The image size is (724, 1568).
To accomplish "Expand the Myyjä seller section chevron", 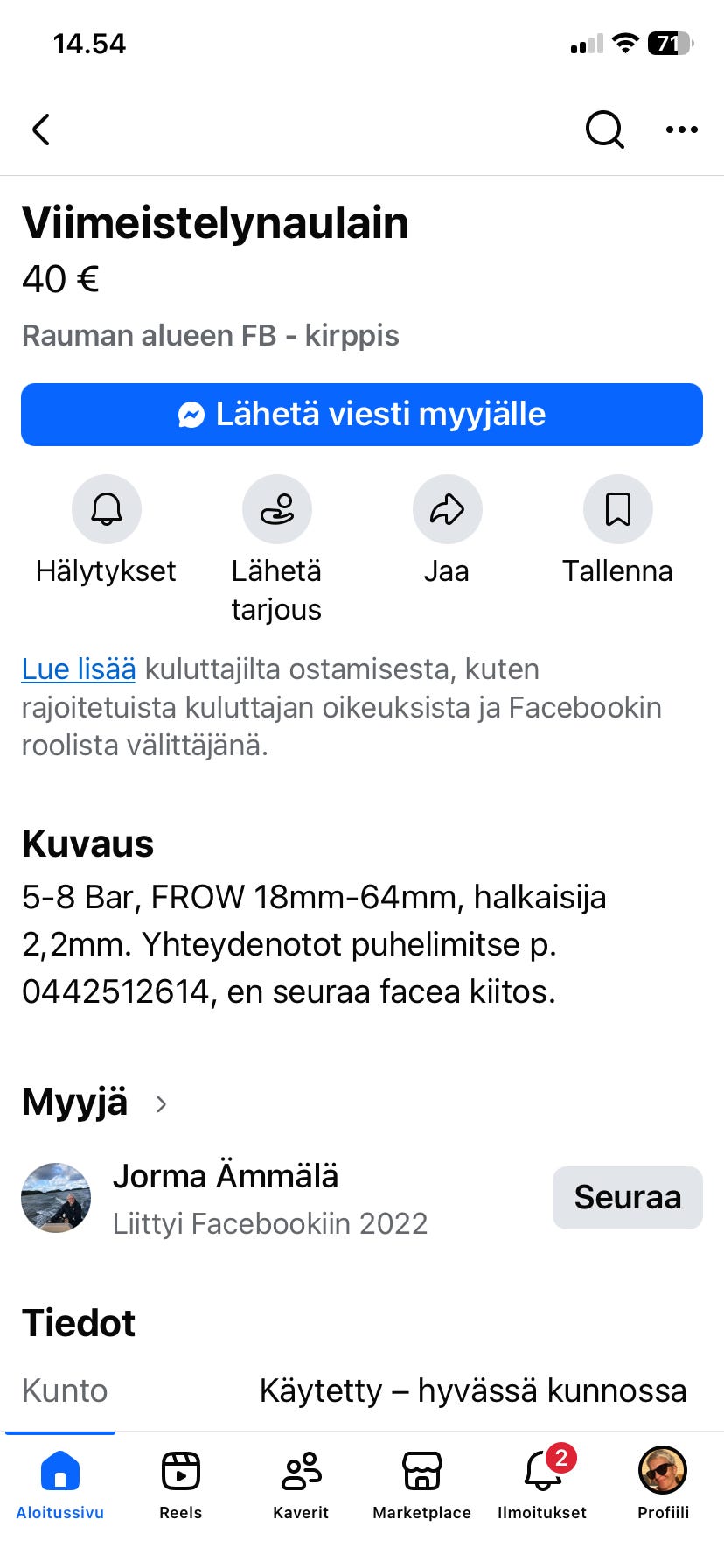I will coord(161,1104).
